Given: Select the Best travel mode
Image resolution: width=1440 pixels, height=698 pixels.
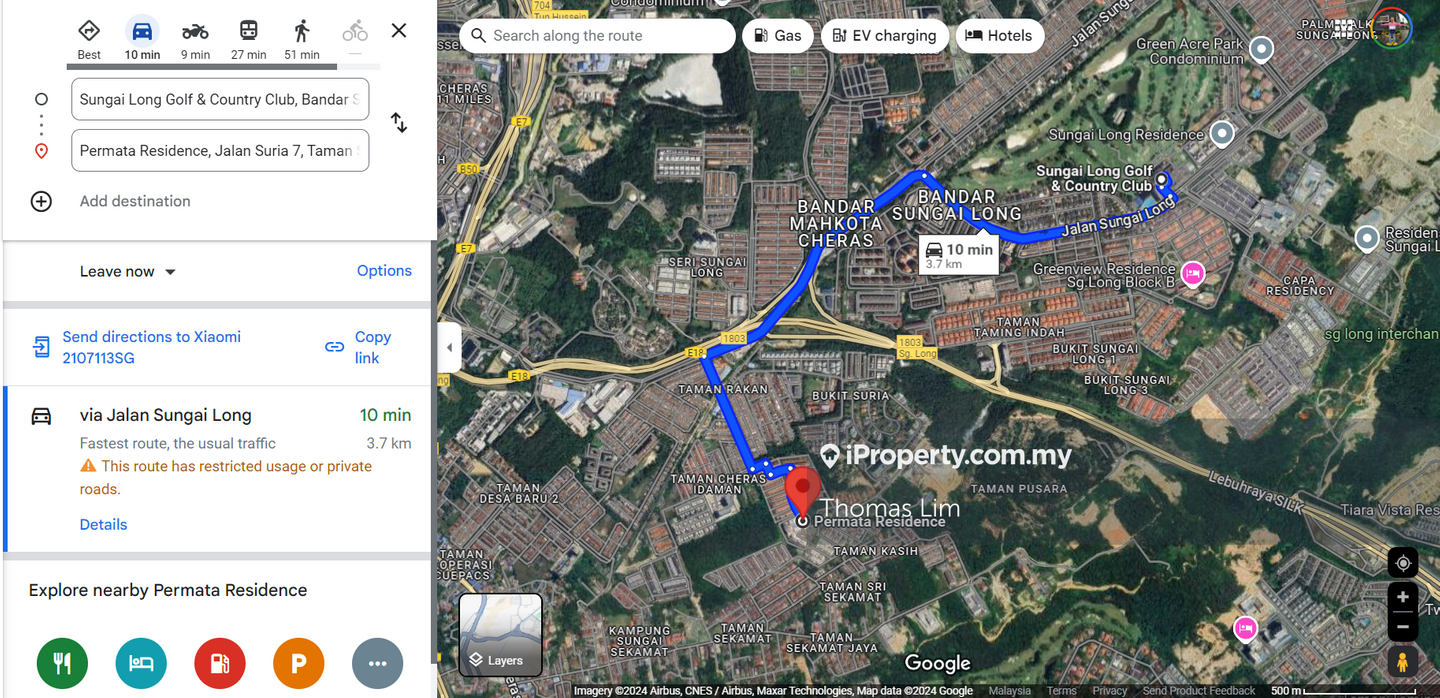Looking at the screenshot, I should click(x=89, y=39).
